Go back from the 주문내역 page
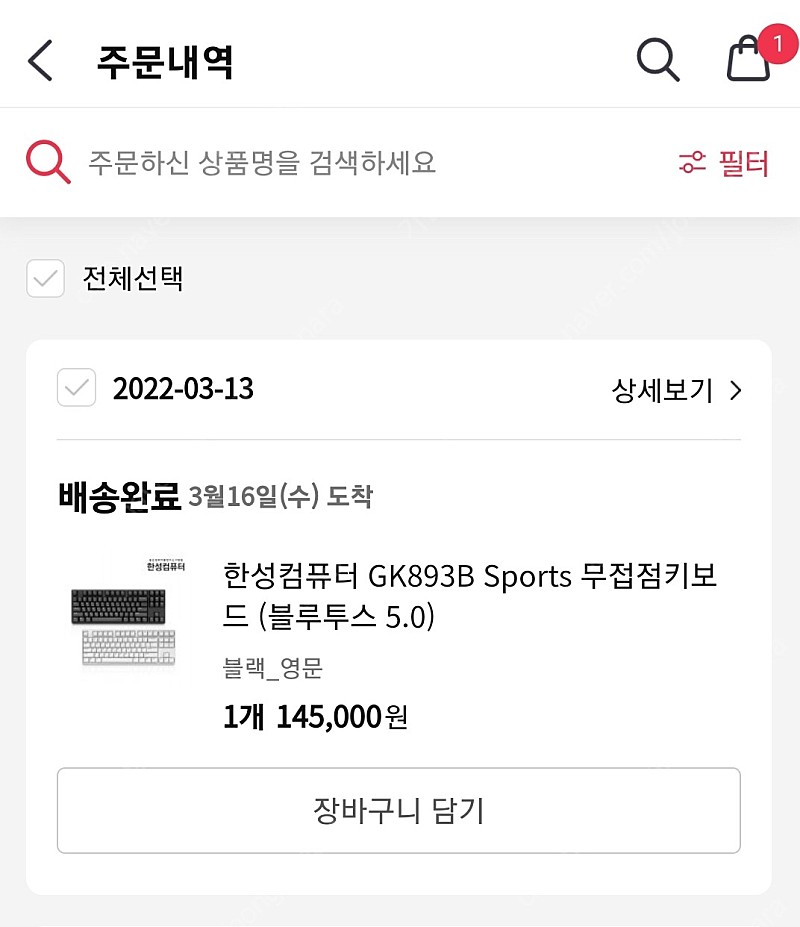The width and height of the screenshot is (800, 927). tap(40, 61)
